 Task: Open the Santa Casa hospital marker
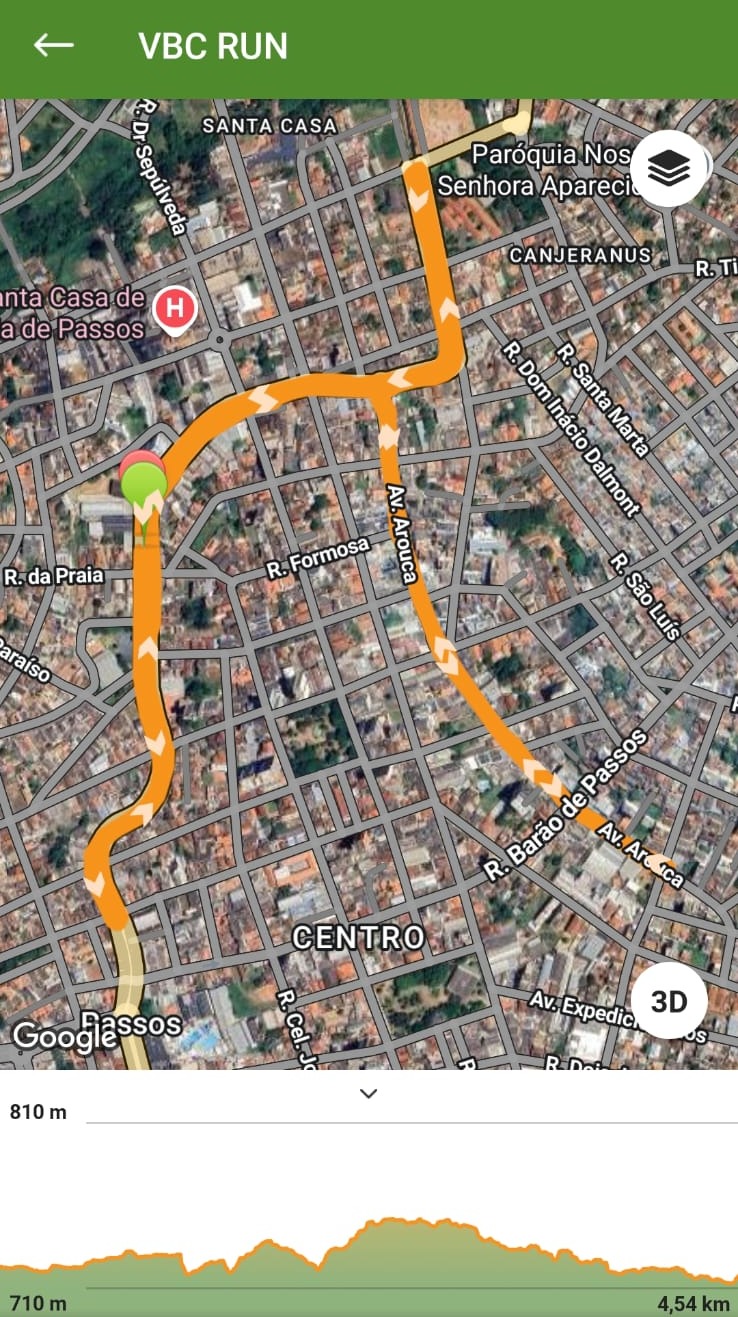tap(175, 308)
